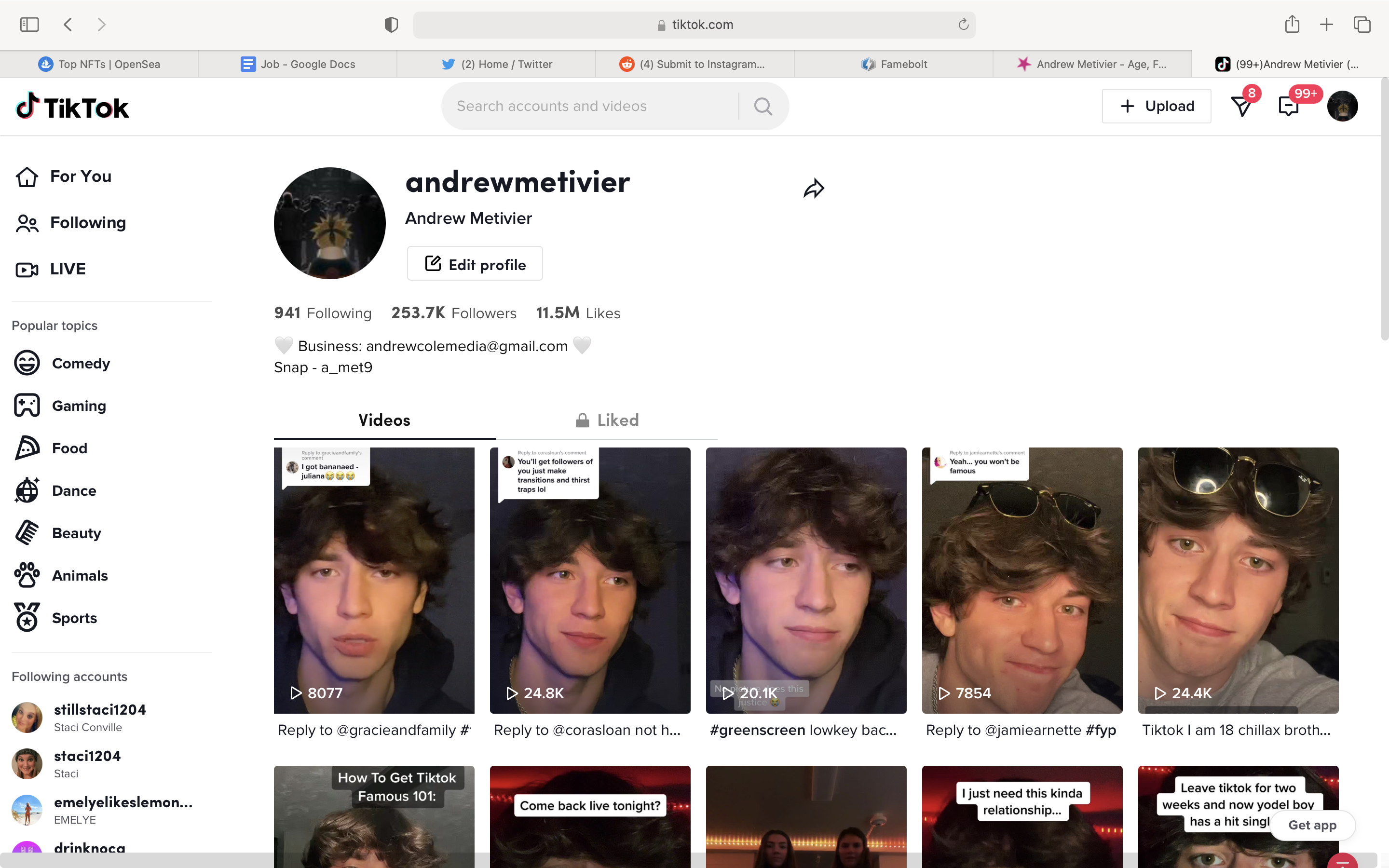The width and height of the screenshot is (1389, 868).
Task: Switch to the Liked tab
Action: tap(607, 420)
